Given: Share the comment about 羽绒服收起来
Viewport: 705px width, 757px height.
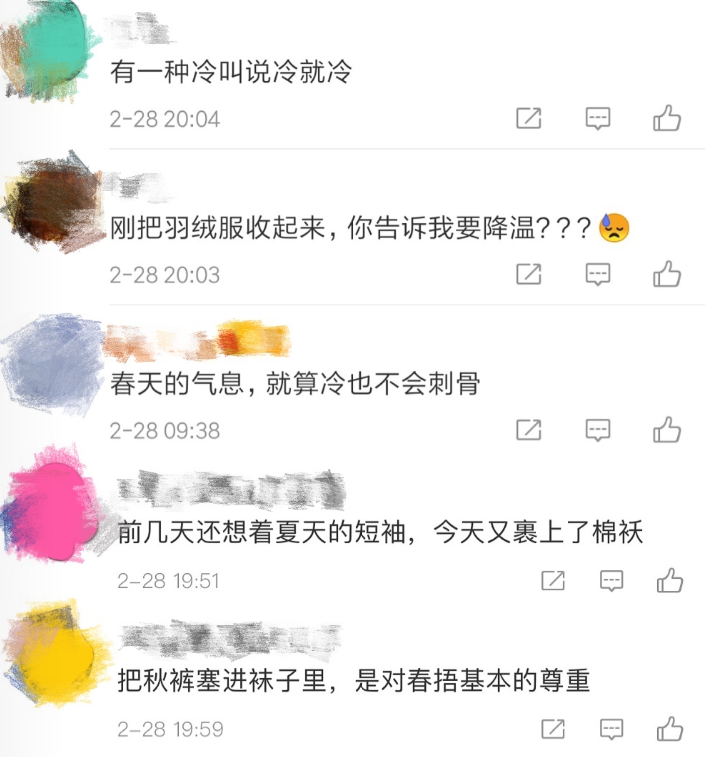Looking at the screenshot, I should [x=528, y=274].
